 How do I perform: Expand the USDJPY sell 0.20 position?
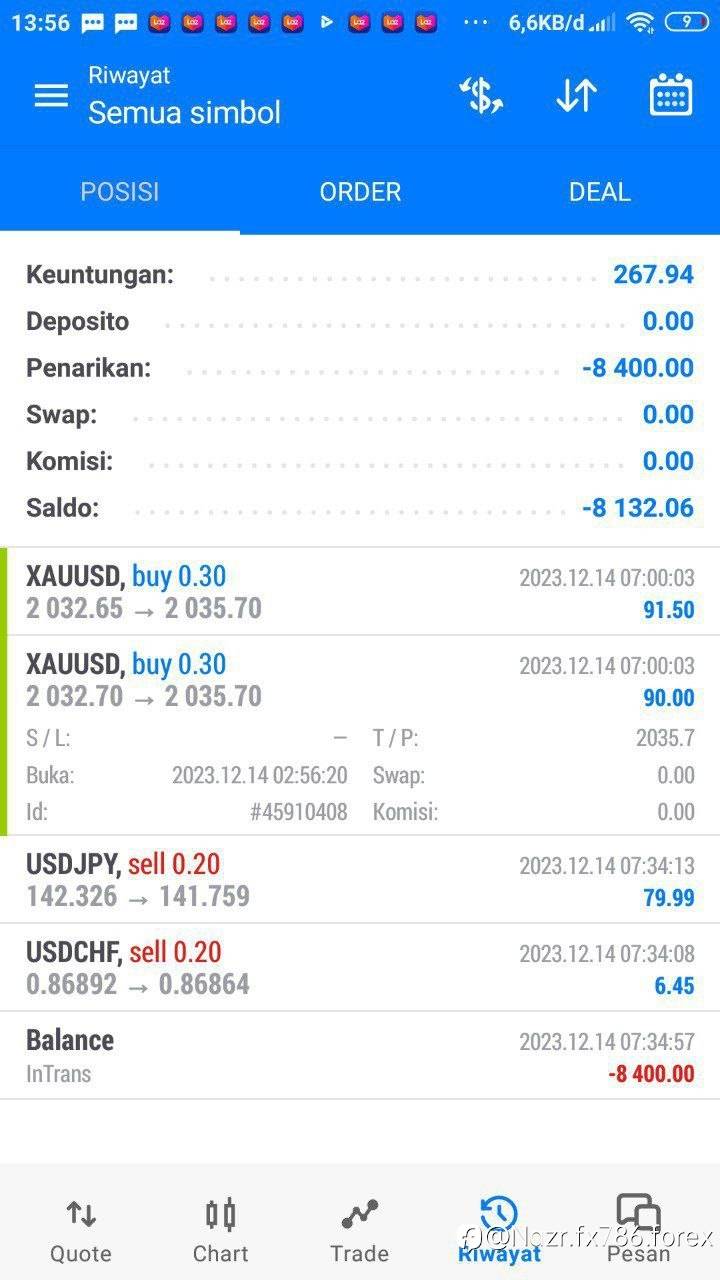click(x=360, y=880)
